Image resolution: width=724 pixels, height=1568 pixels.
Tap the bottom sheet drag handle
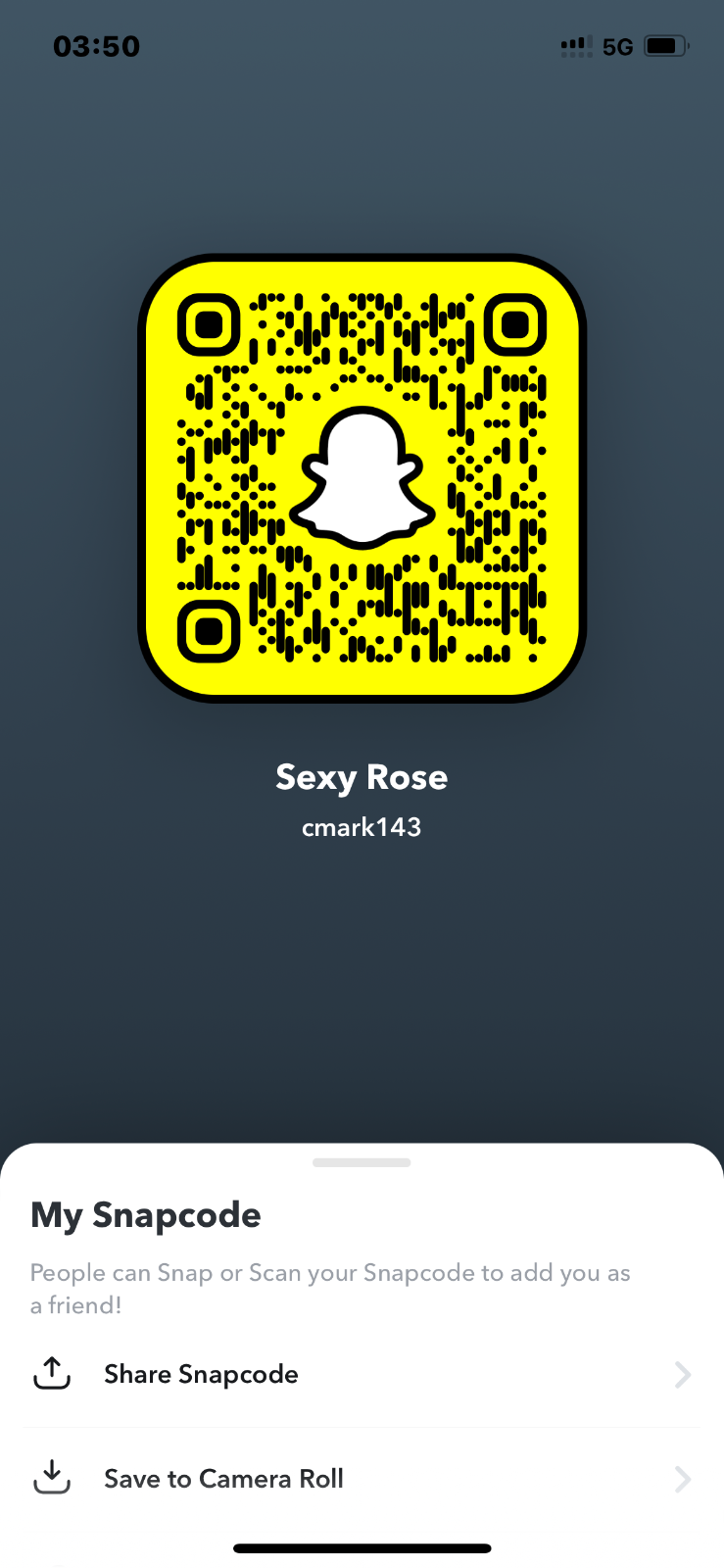coord(362,1162)
